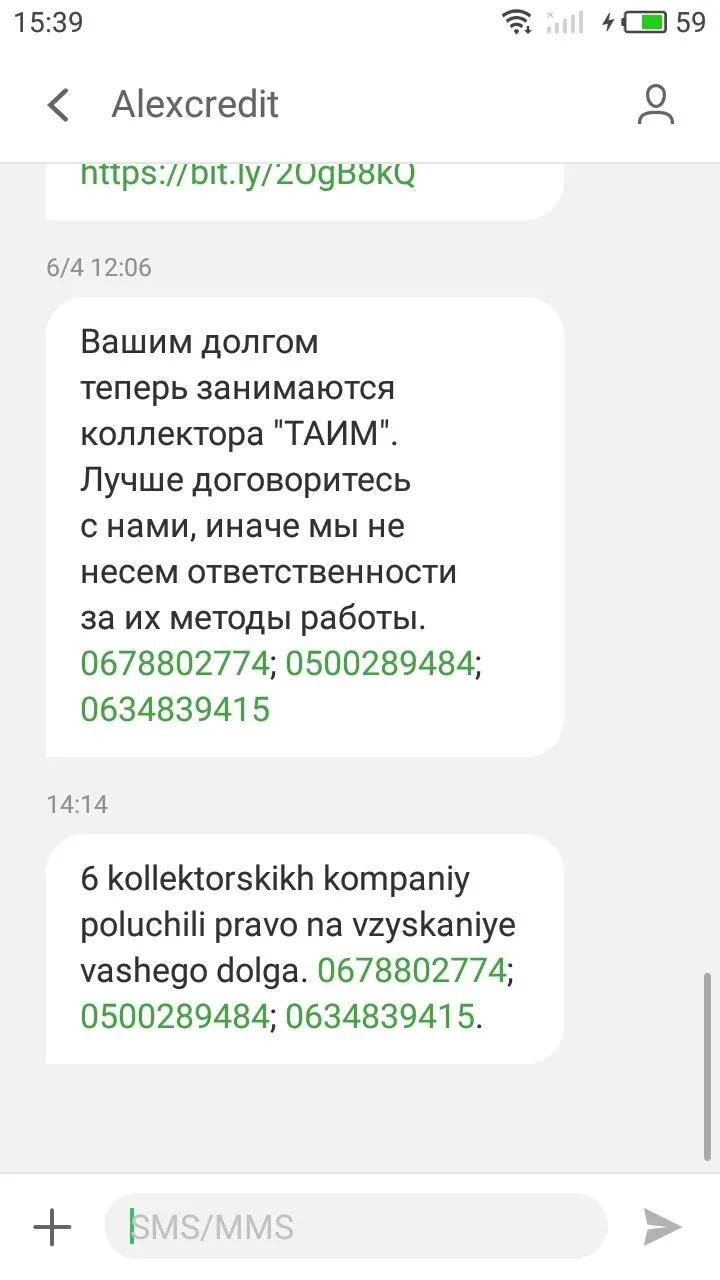Tap 0678802774 in the 14:14 kollektorskikh message
Screen dimensions: 720x1280
[410, 970]
